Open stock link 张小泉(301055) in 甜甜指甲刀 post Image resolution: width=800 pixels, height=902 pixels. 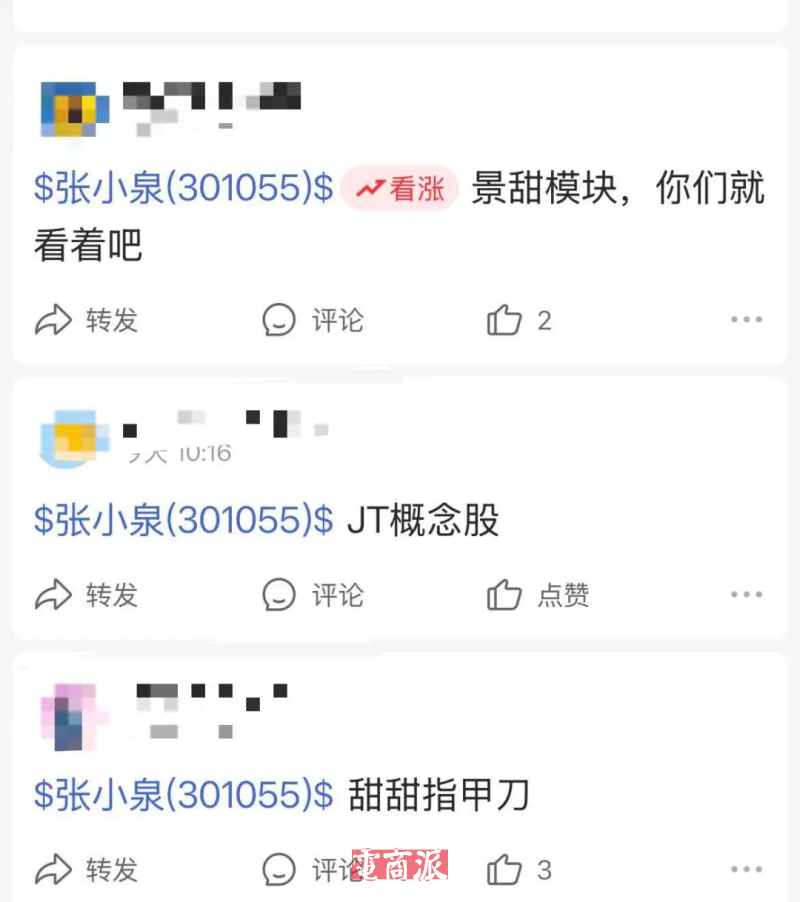tap(183, 795)
